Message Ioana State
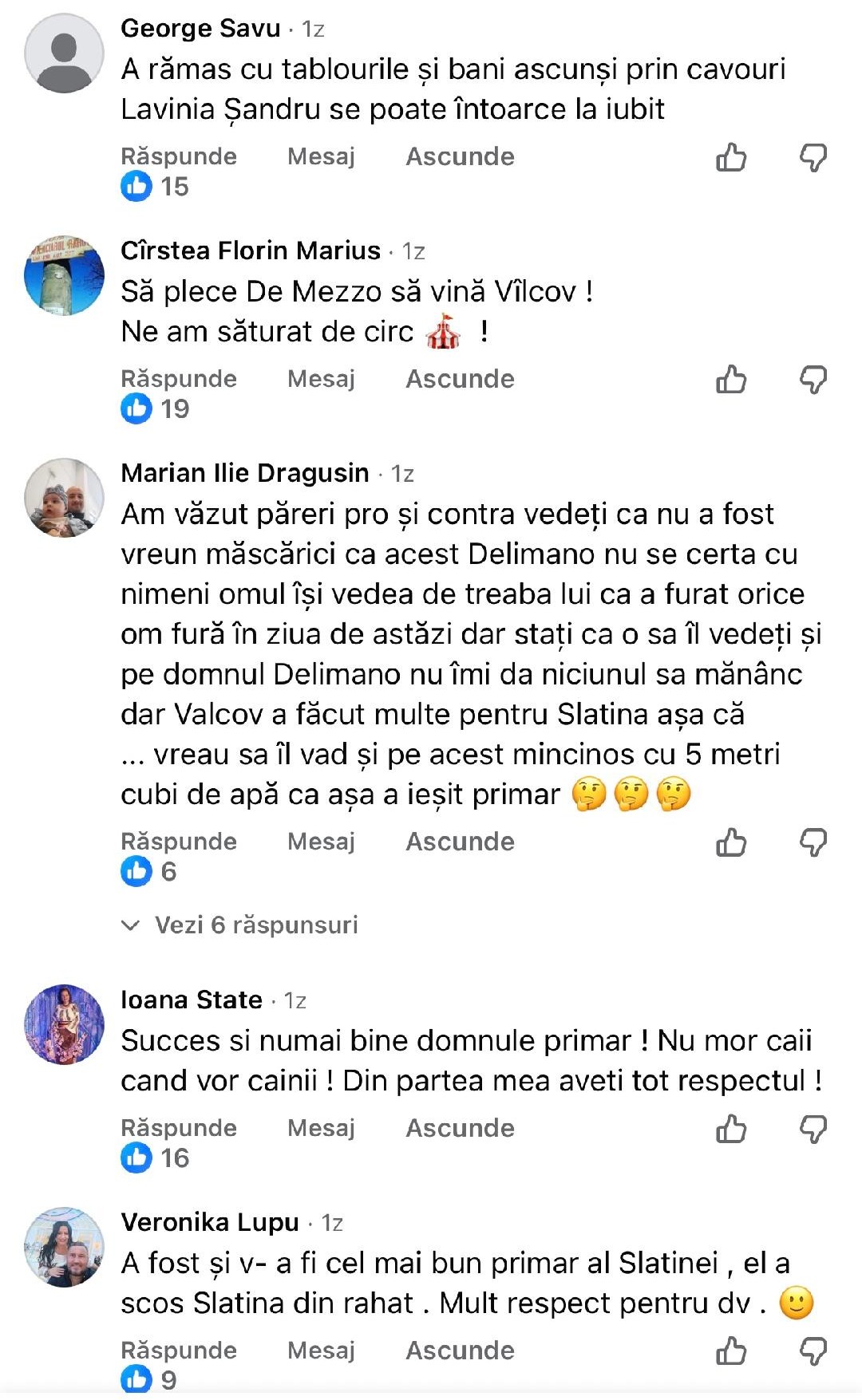This screenshot has width=862, height=1400. click(321, 1128)
